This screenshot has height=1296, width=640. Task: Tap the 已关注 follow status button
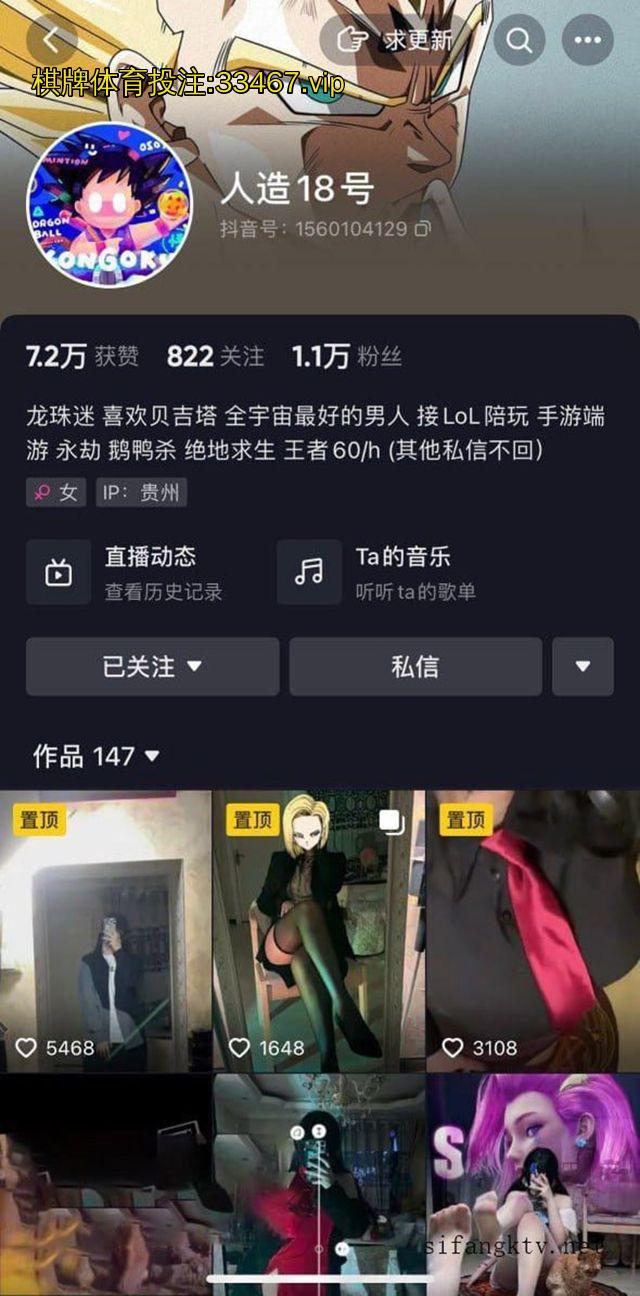[x=152, y=667]
